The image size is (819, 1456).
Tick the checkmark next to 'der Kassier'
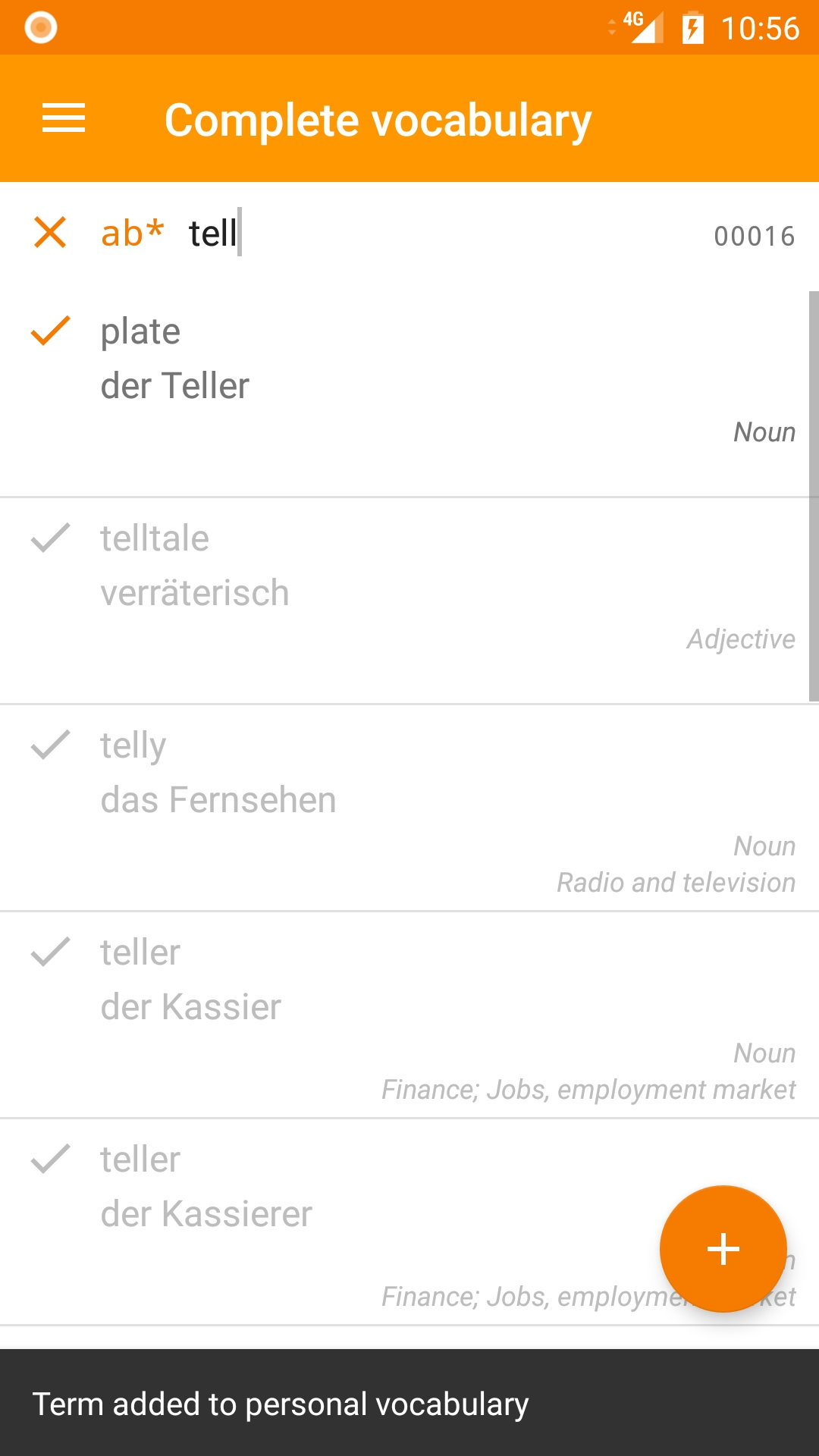click(50, 952)
